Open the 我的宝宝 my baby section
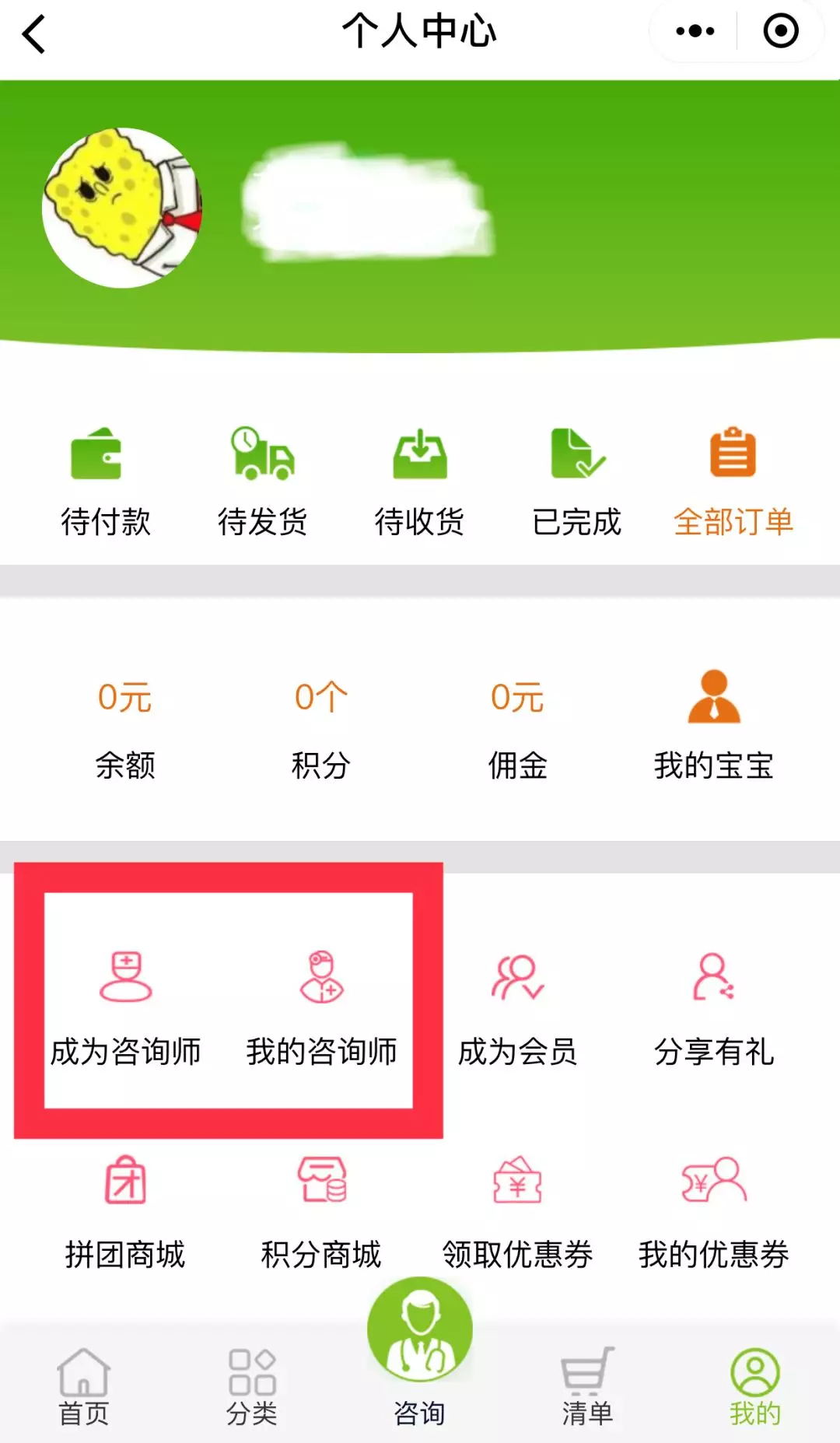Screen dimensions: 840x1443 tap(713, 723)
